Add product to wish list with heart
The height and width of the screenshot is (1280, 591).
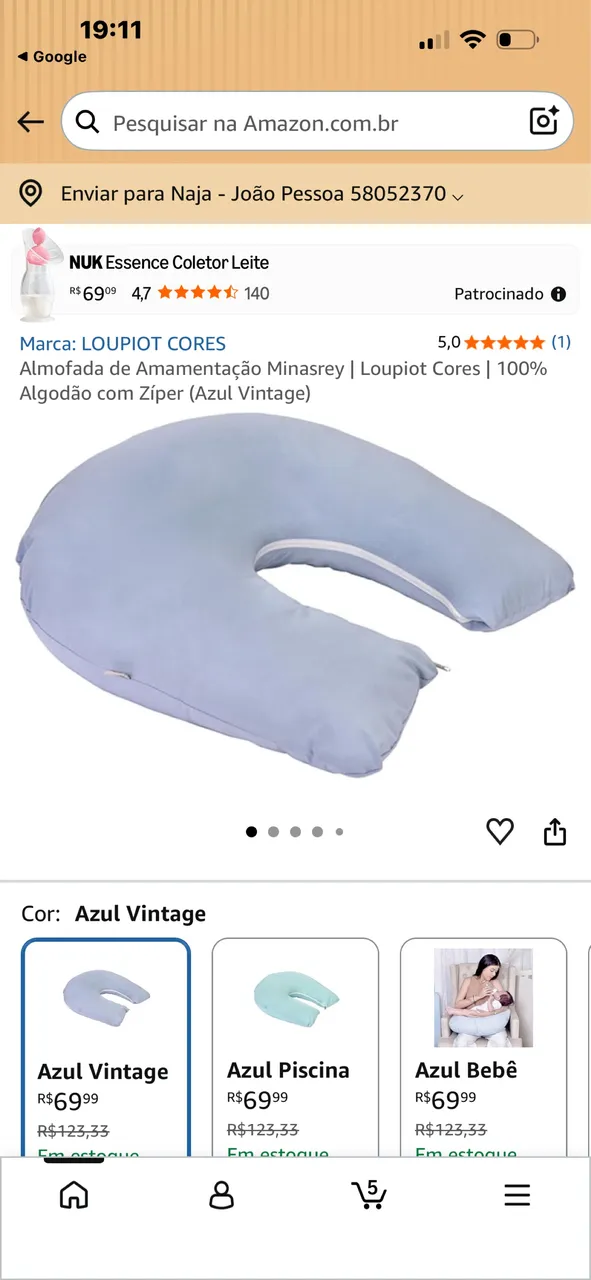coord(500,831)
